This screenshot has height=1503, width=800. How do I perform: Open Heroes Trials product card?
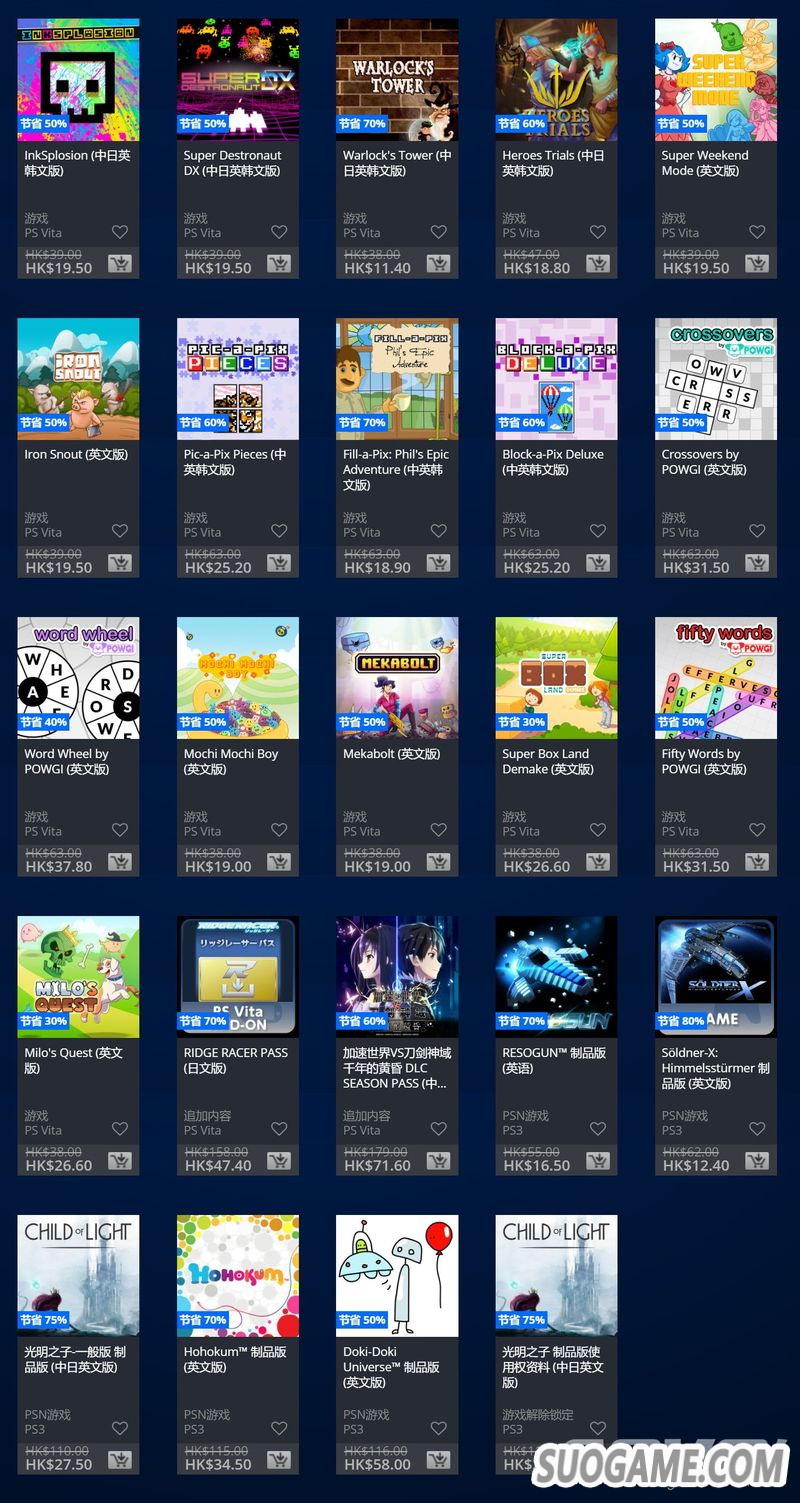click(x=556, y=80)
